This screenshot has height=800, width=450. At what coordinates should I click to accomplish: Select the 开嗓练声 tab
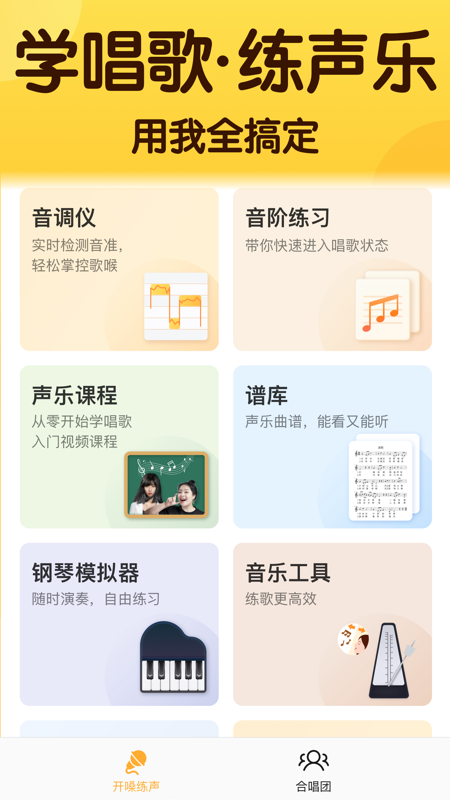136,770
